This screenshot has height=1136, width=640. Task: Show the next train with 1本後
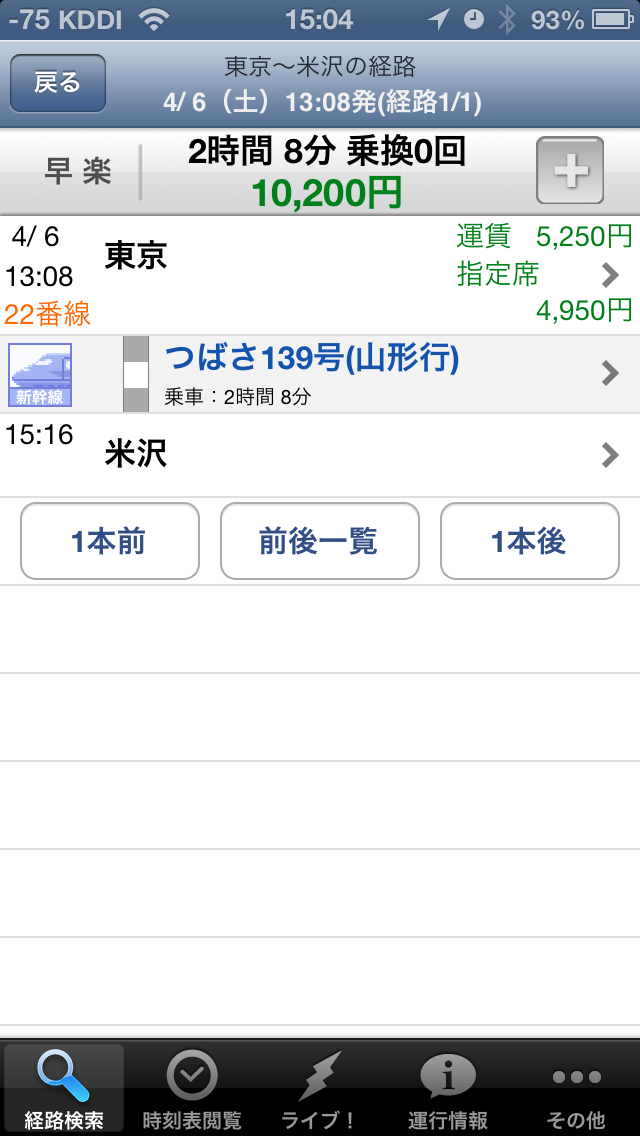tap(529, 541)
